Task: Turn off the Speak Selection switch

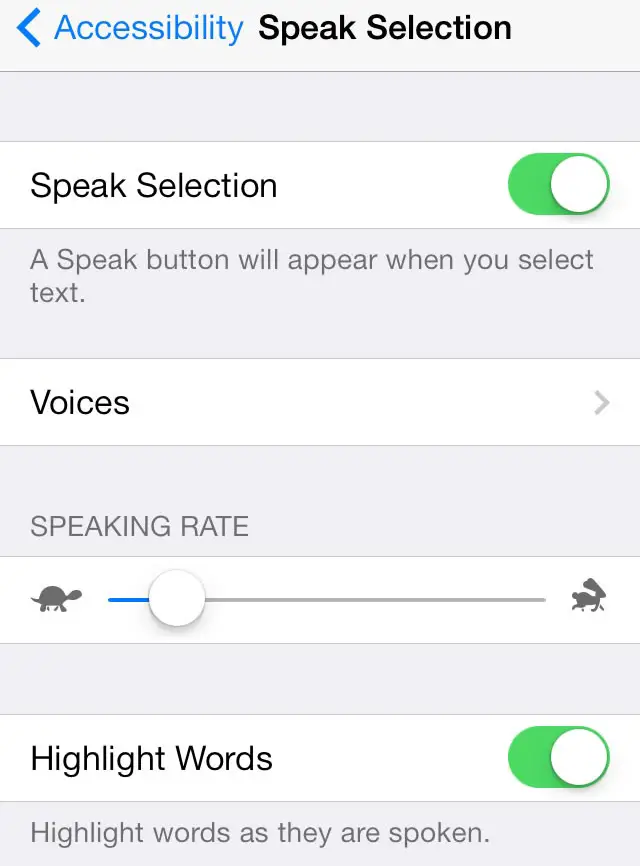Action: click(x=558, y=185)
